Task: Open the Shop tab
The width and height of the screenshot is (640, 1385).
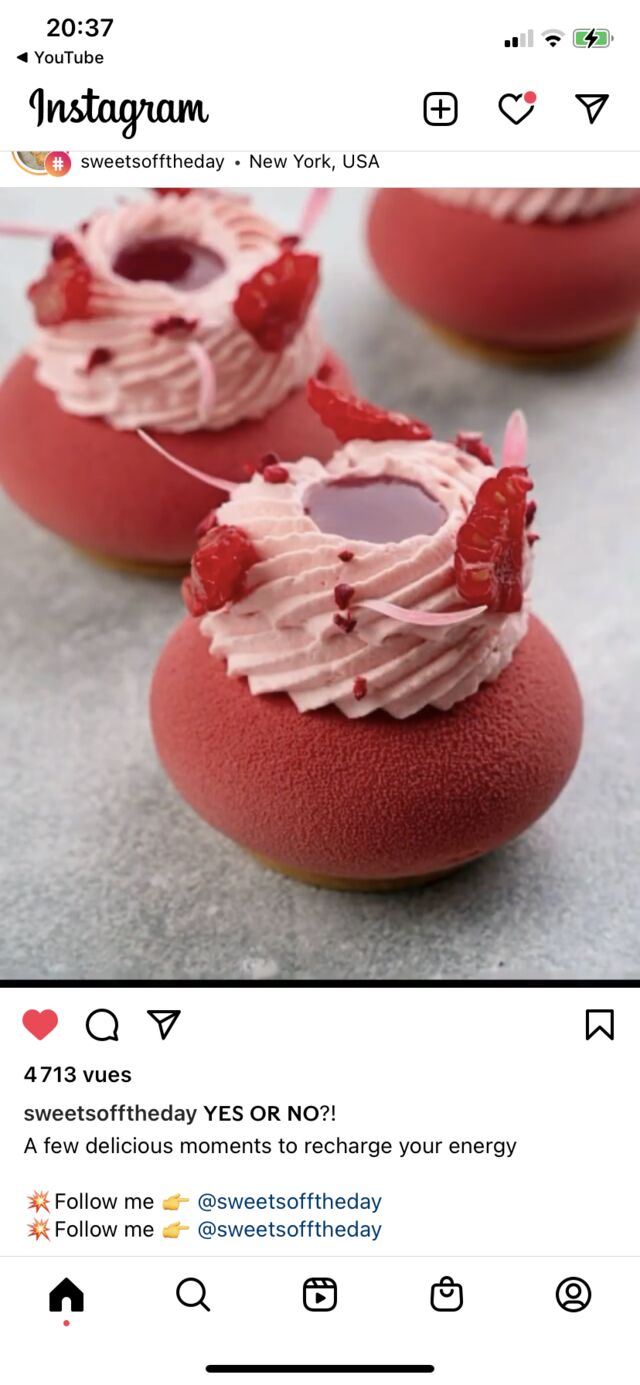Action: 447,1295
